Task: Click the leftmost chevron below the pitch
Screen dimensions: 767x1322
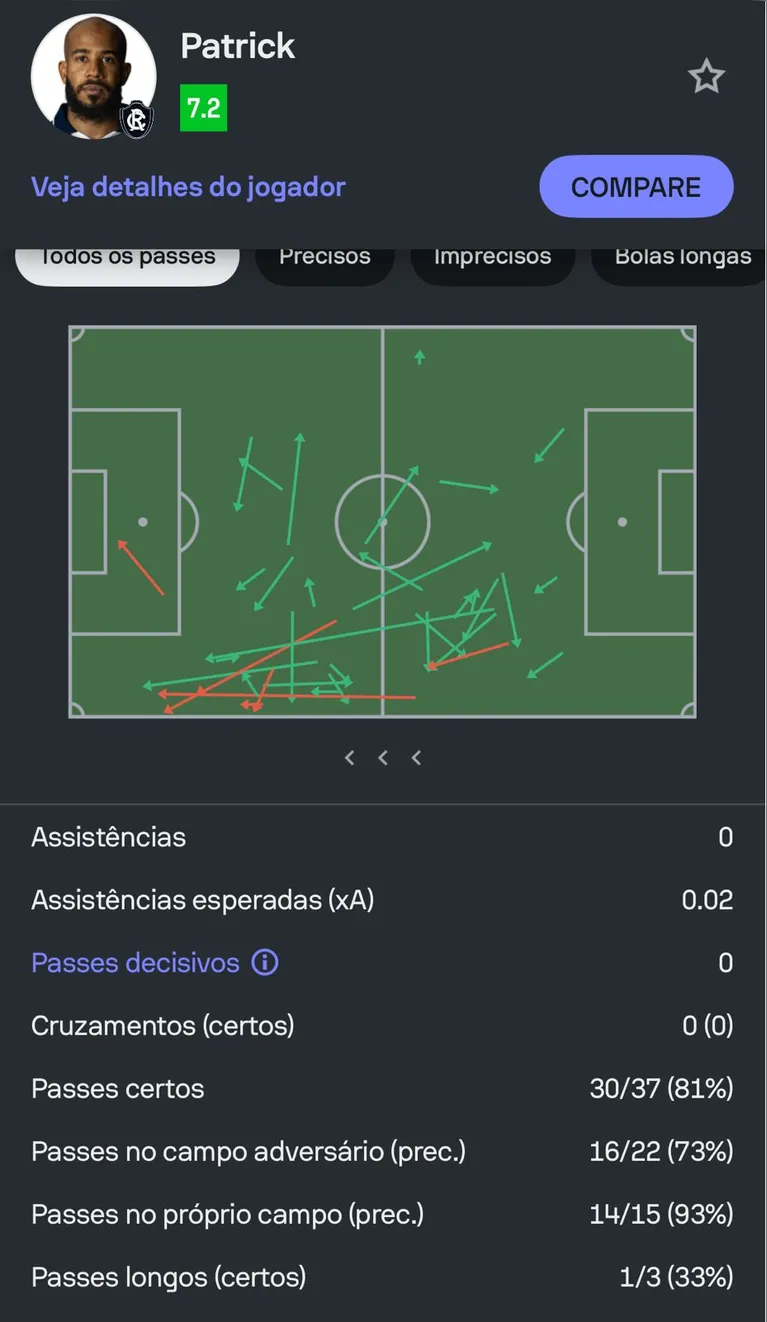Action: pyautogui.click(x=349, y=757)
